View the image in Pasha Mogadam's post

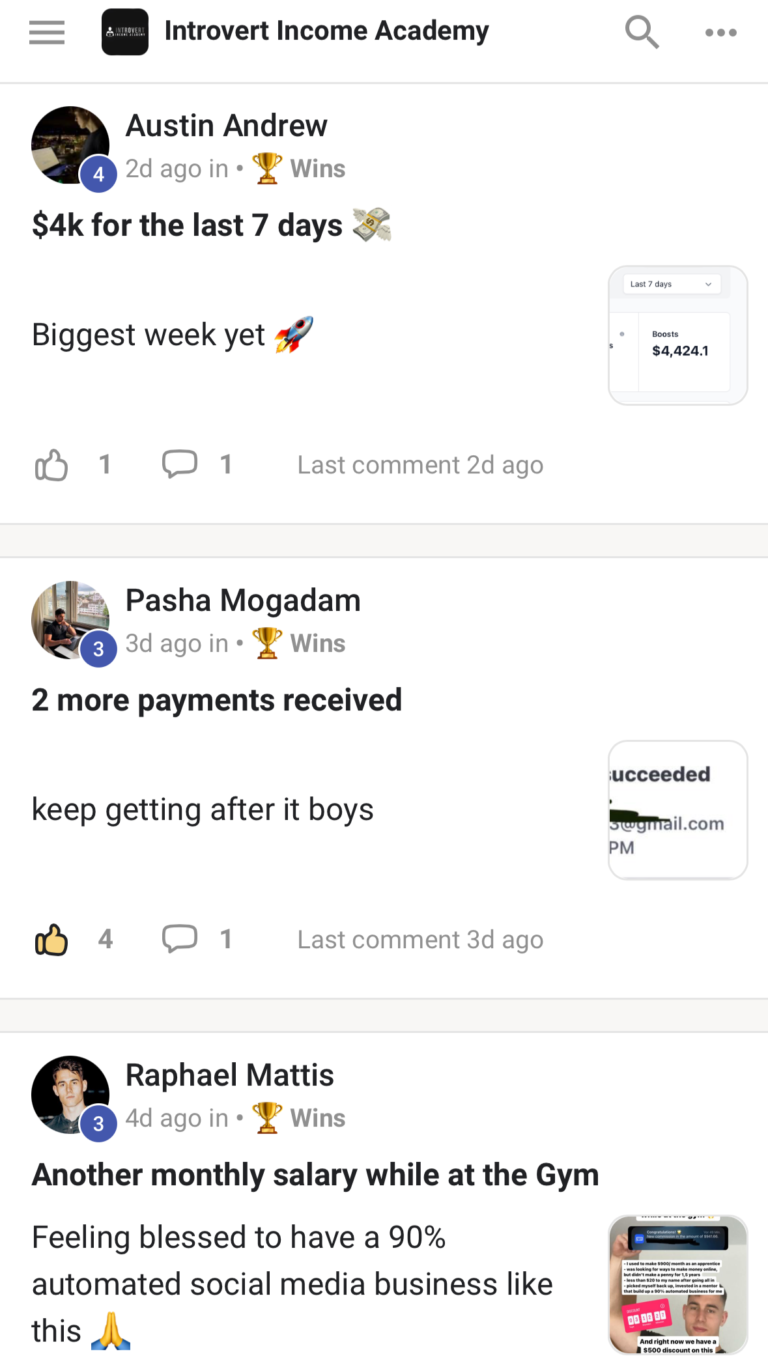[x=677, y=810]
